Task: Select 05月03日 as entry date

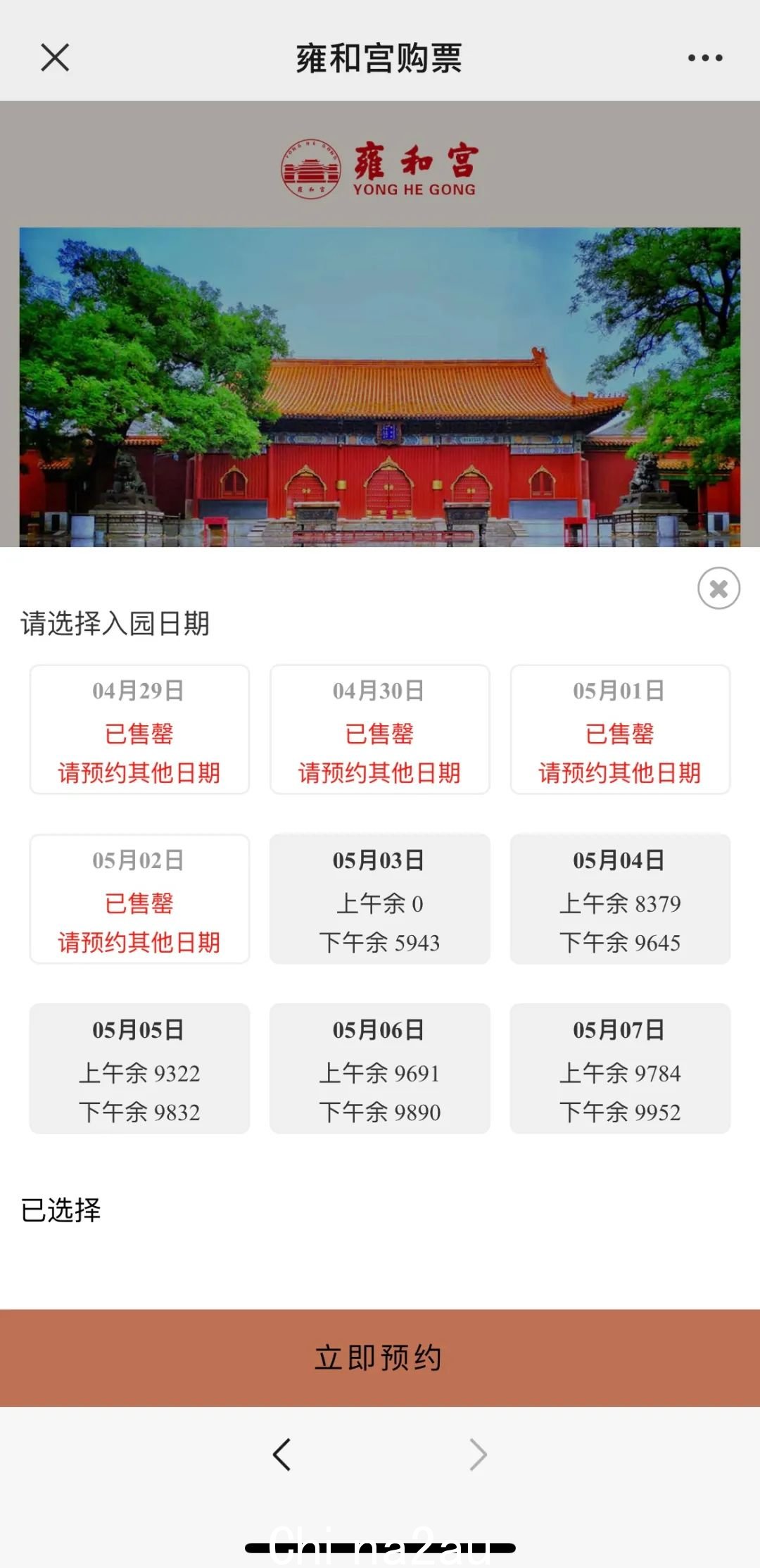Action: click(379, 899)
